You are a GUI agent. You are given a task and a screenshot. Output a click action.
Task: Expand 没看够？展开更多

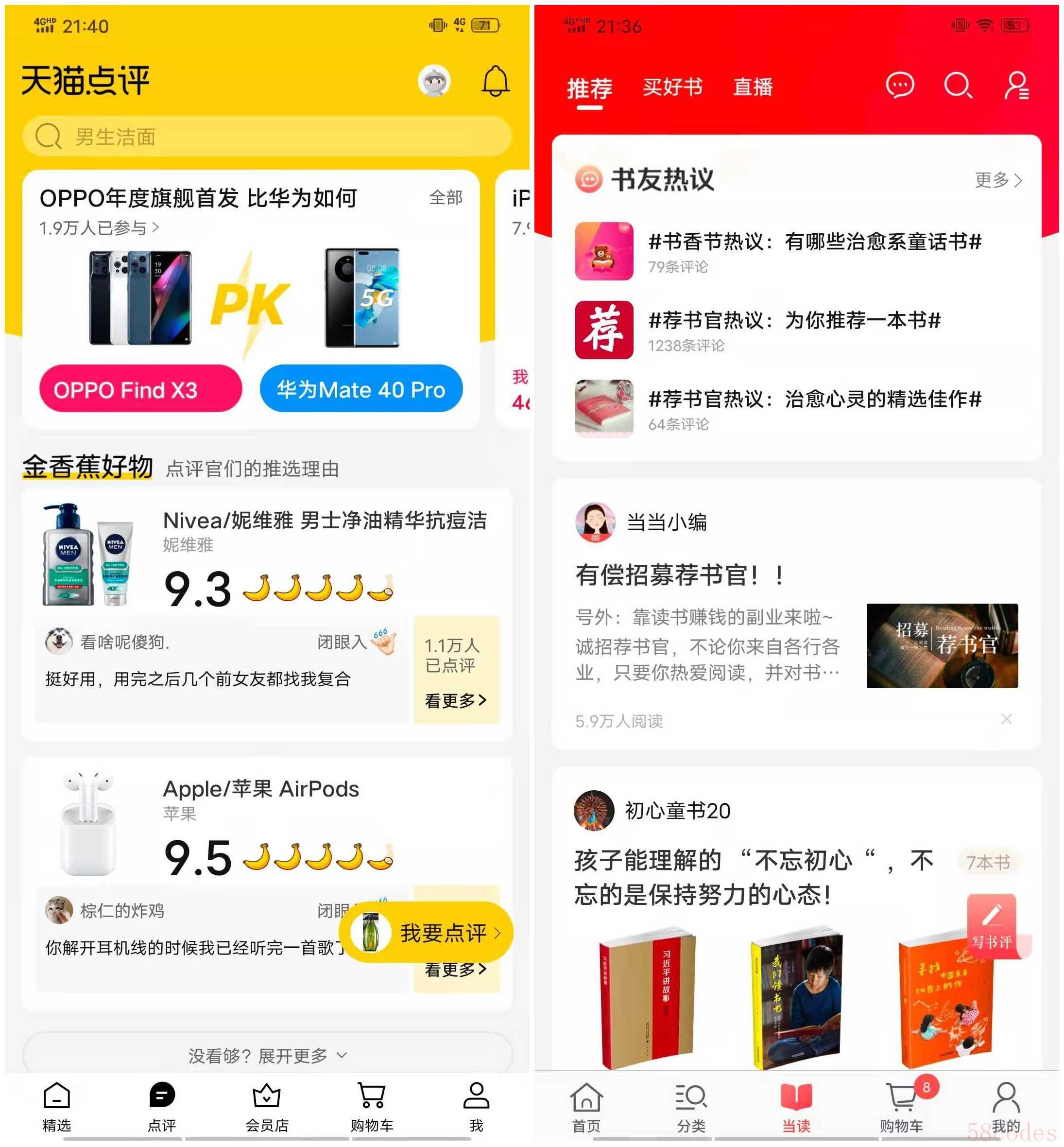(267, 1056)
